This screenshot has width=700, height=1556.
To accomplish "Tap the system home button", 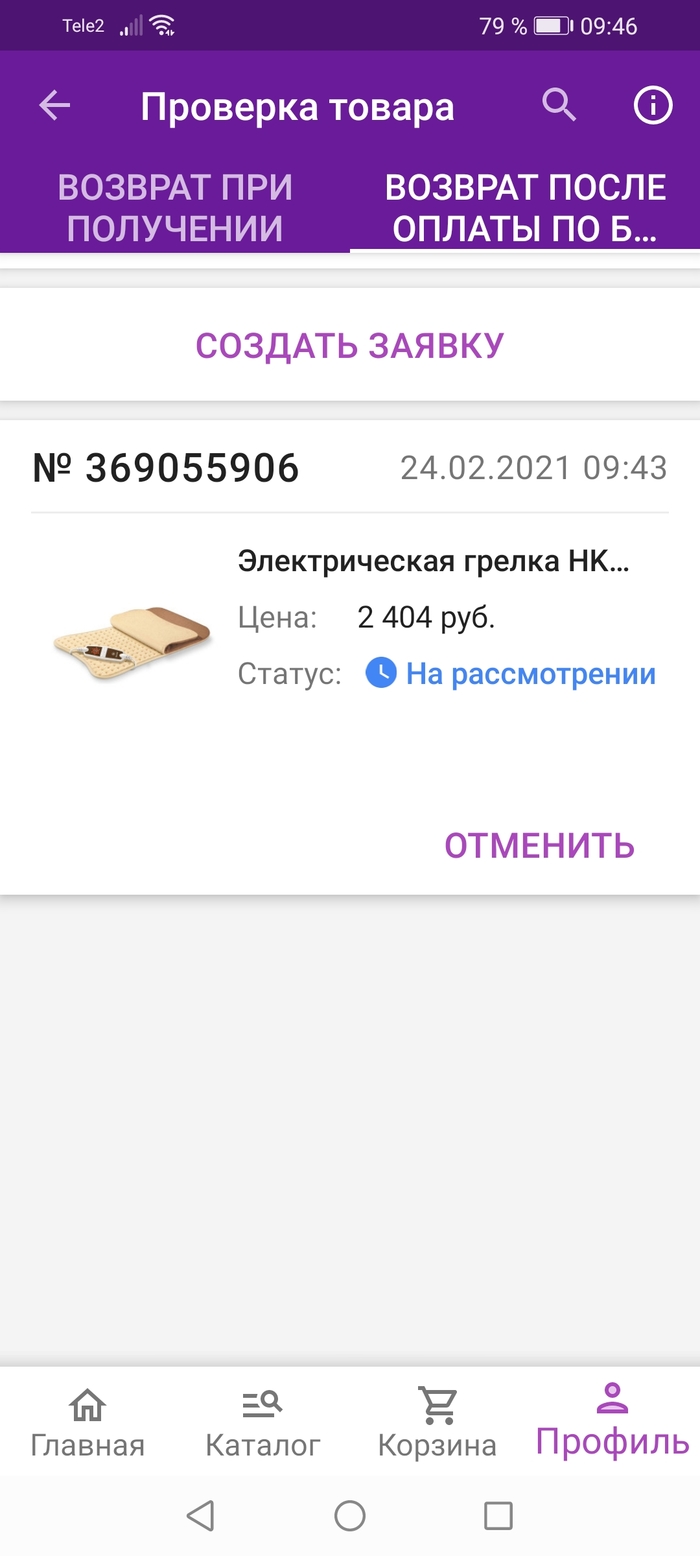I will coord(350,1516).
